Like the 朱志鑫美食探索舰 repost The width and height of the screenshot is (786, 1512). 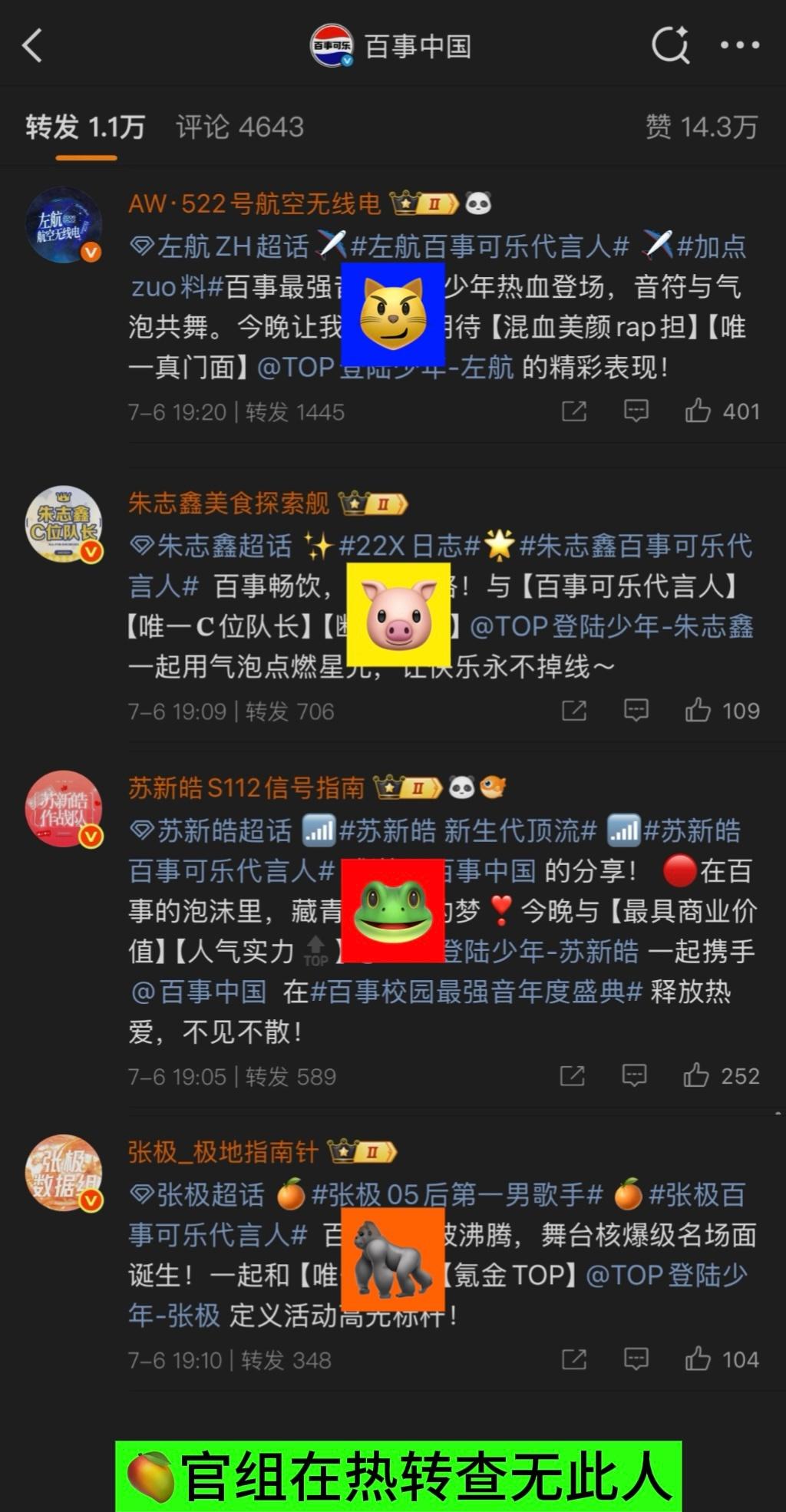pos(722,711)
